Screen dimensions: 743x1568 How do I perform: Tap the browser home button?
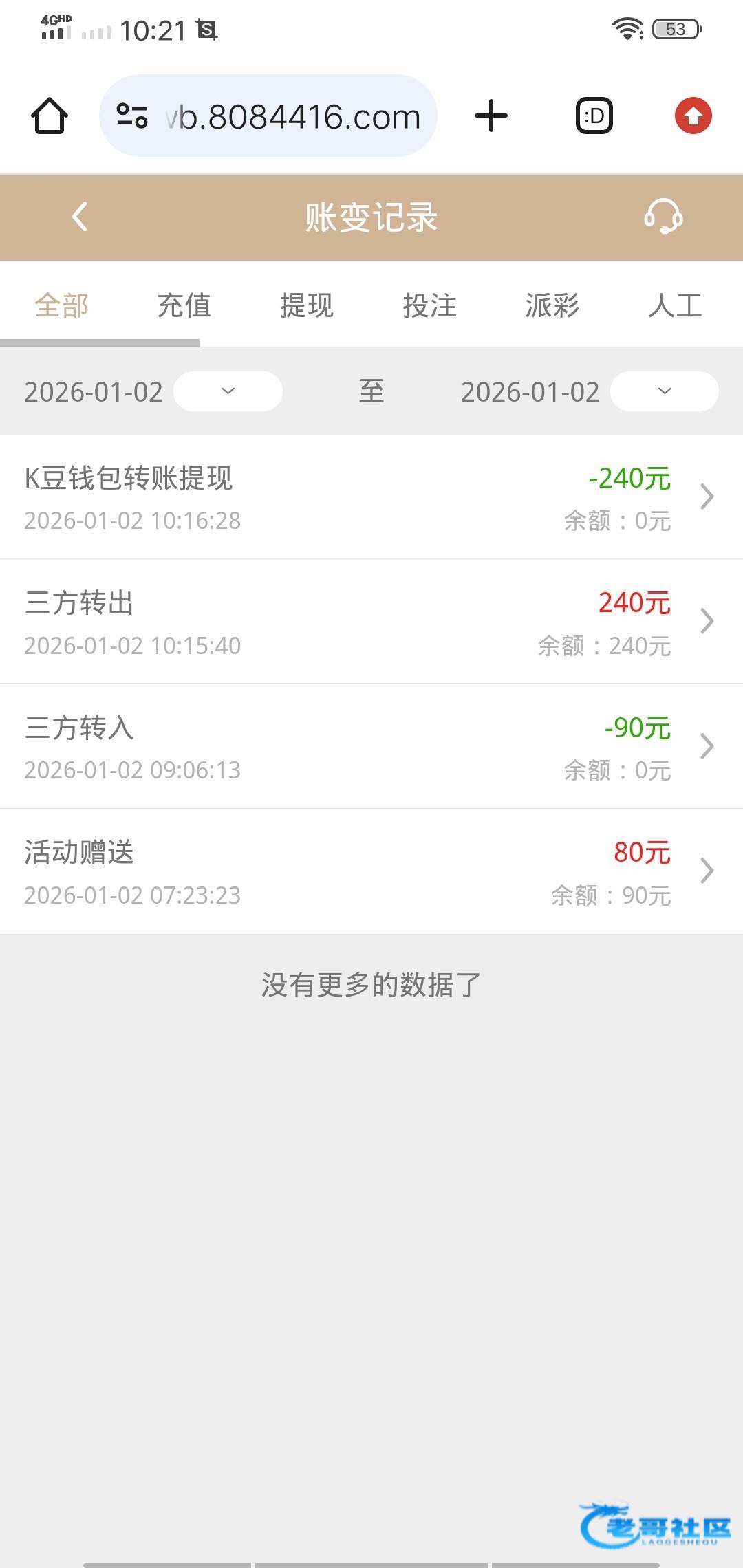click(50, 116)
